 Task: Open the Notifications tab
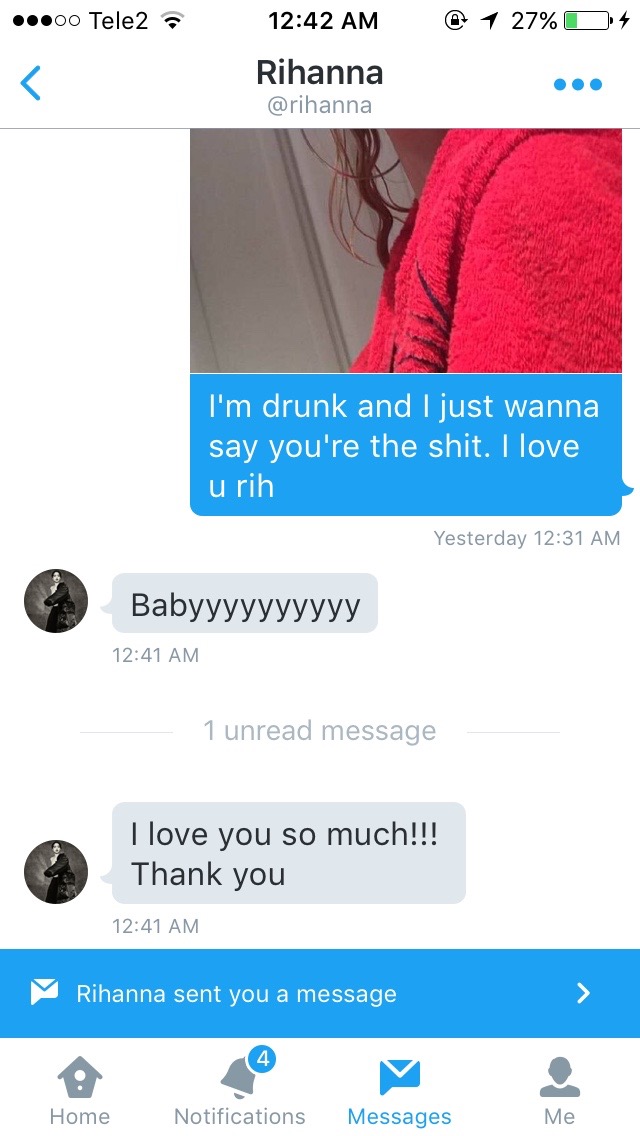240,1090
